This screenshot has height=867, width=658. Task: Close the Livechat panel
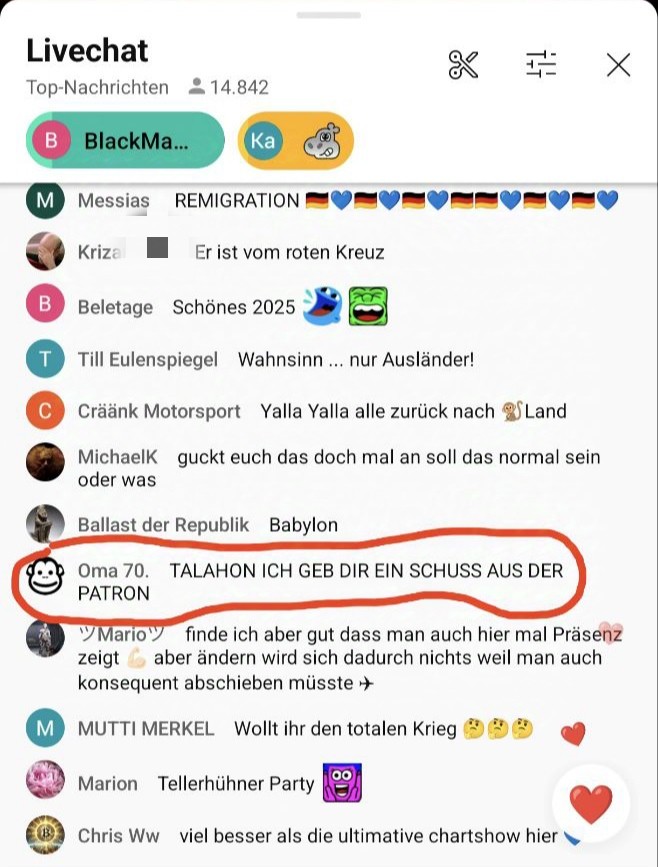tap(618, 66)
